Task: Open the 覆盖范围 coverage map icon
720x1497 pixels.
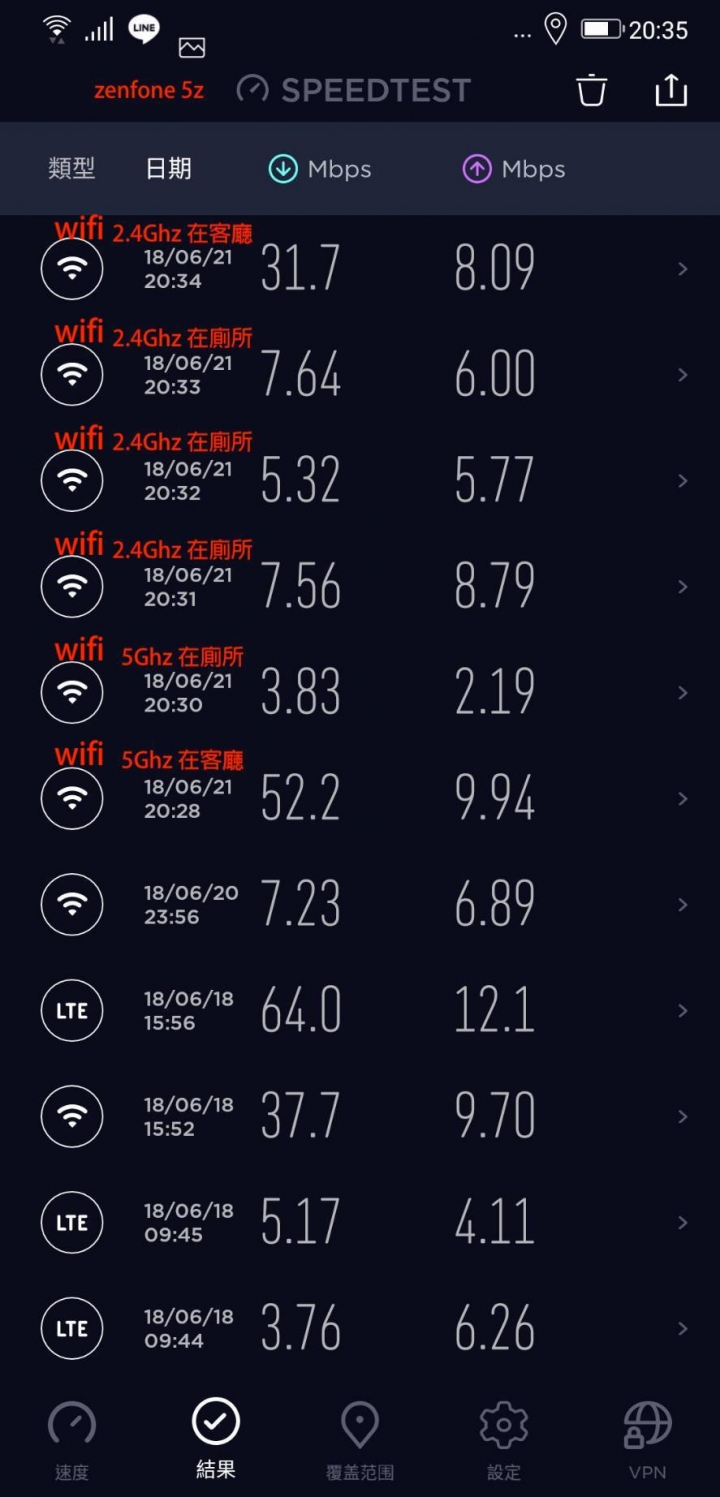Action: (x=359, y=1422)
